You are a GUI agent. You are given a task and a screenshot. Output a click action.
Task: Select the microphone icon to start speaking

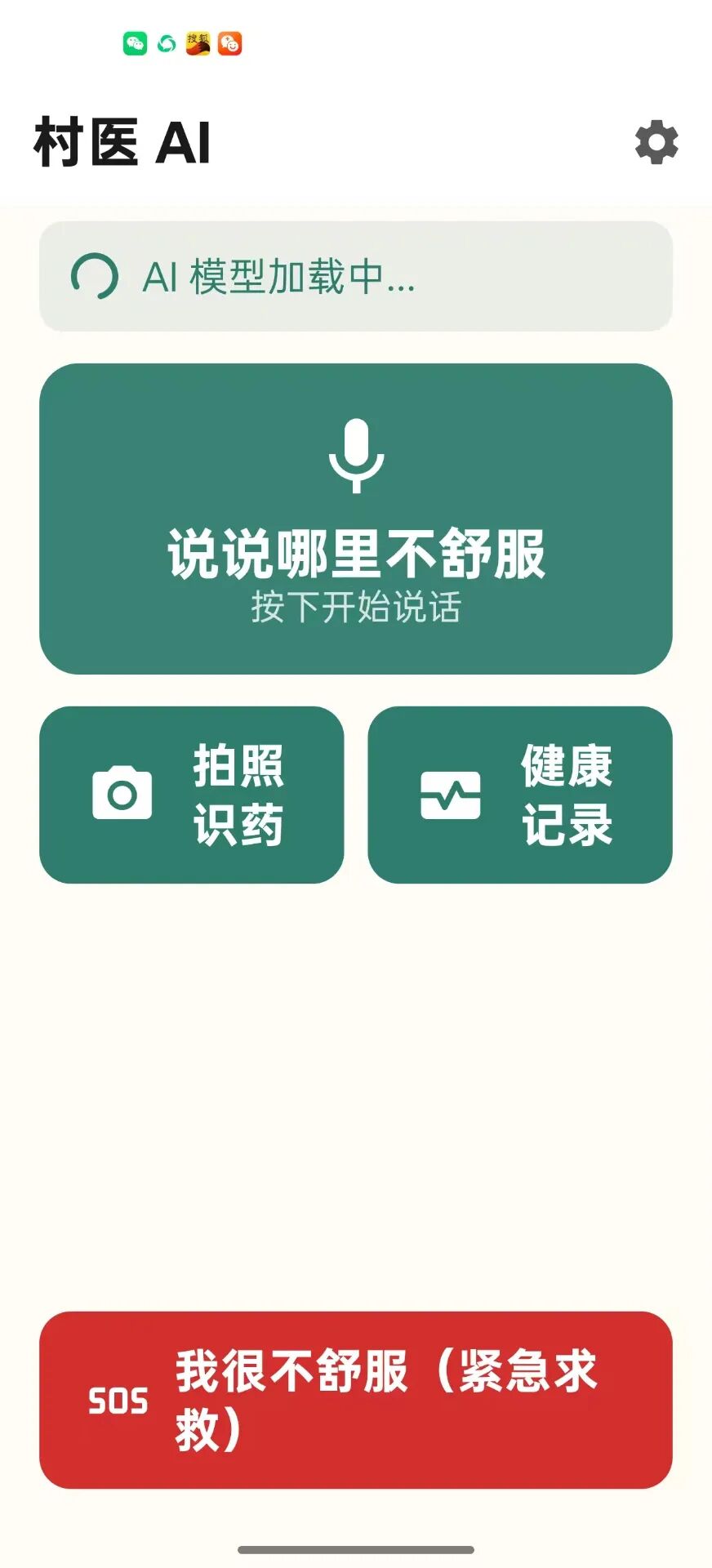pos(357,457)
